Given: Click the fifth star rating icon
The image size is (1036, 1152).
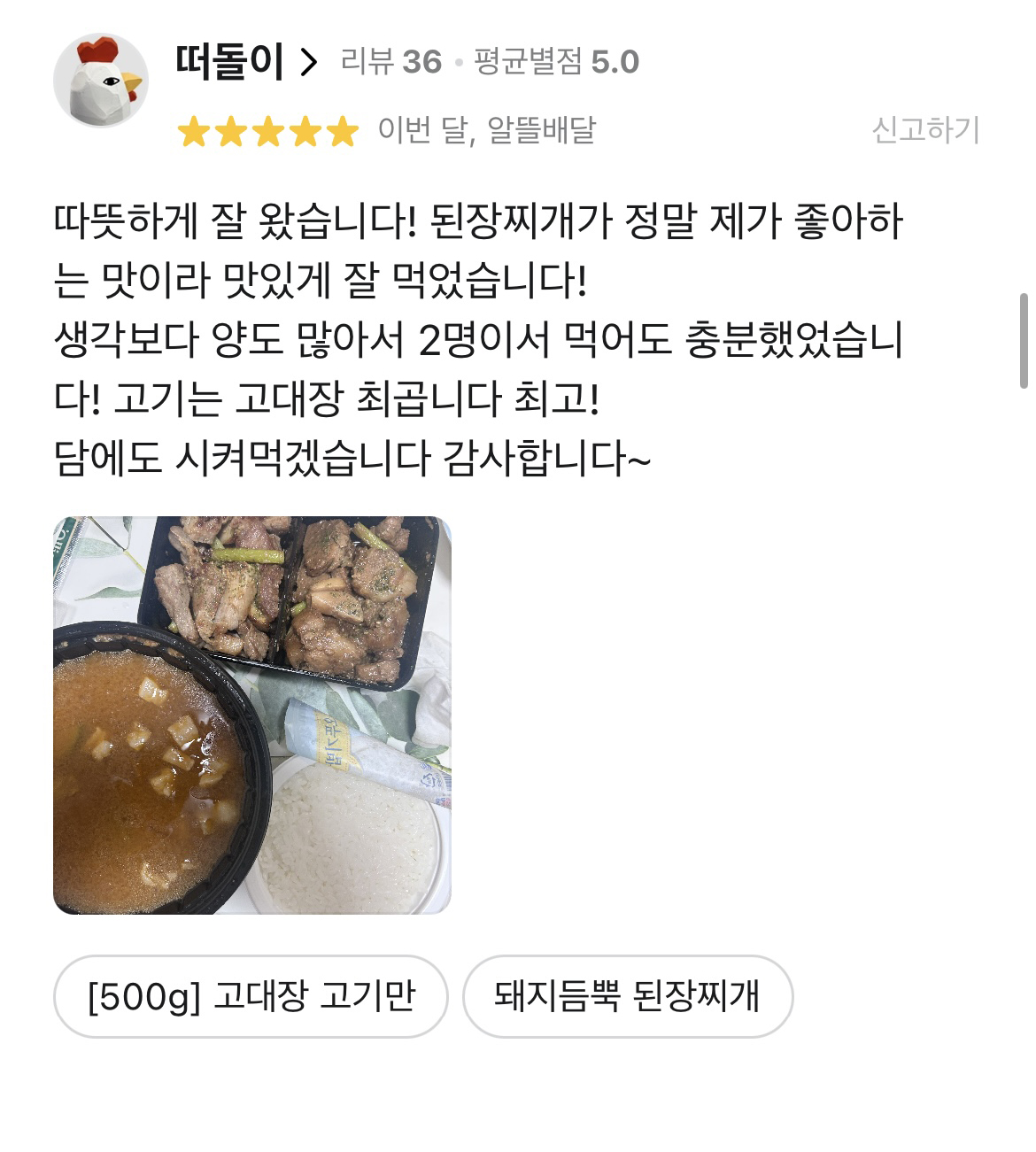Looking at the screenshot, I should click(342, 131).
